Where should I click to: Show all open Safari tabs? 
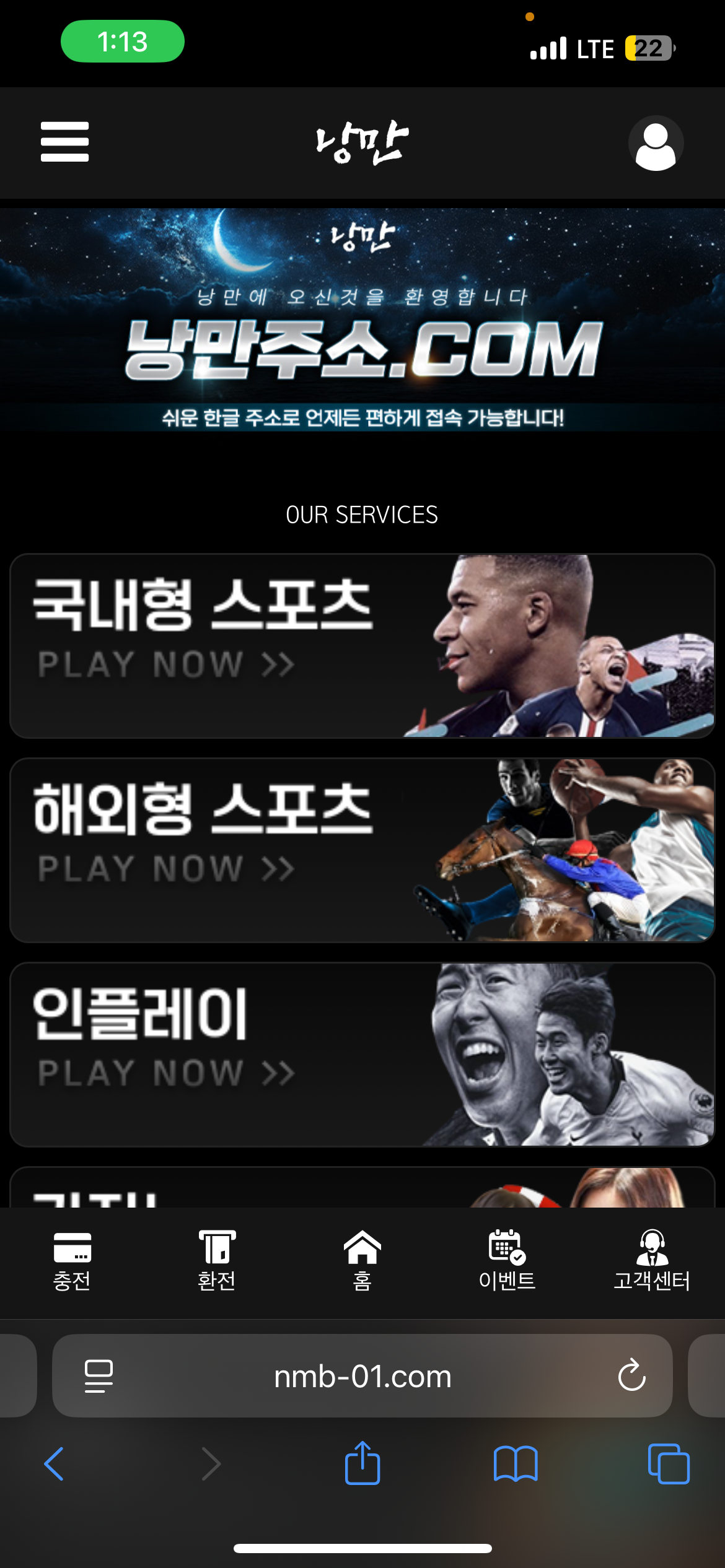click(x=668, y=1464)
